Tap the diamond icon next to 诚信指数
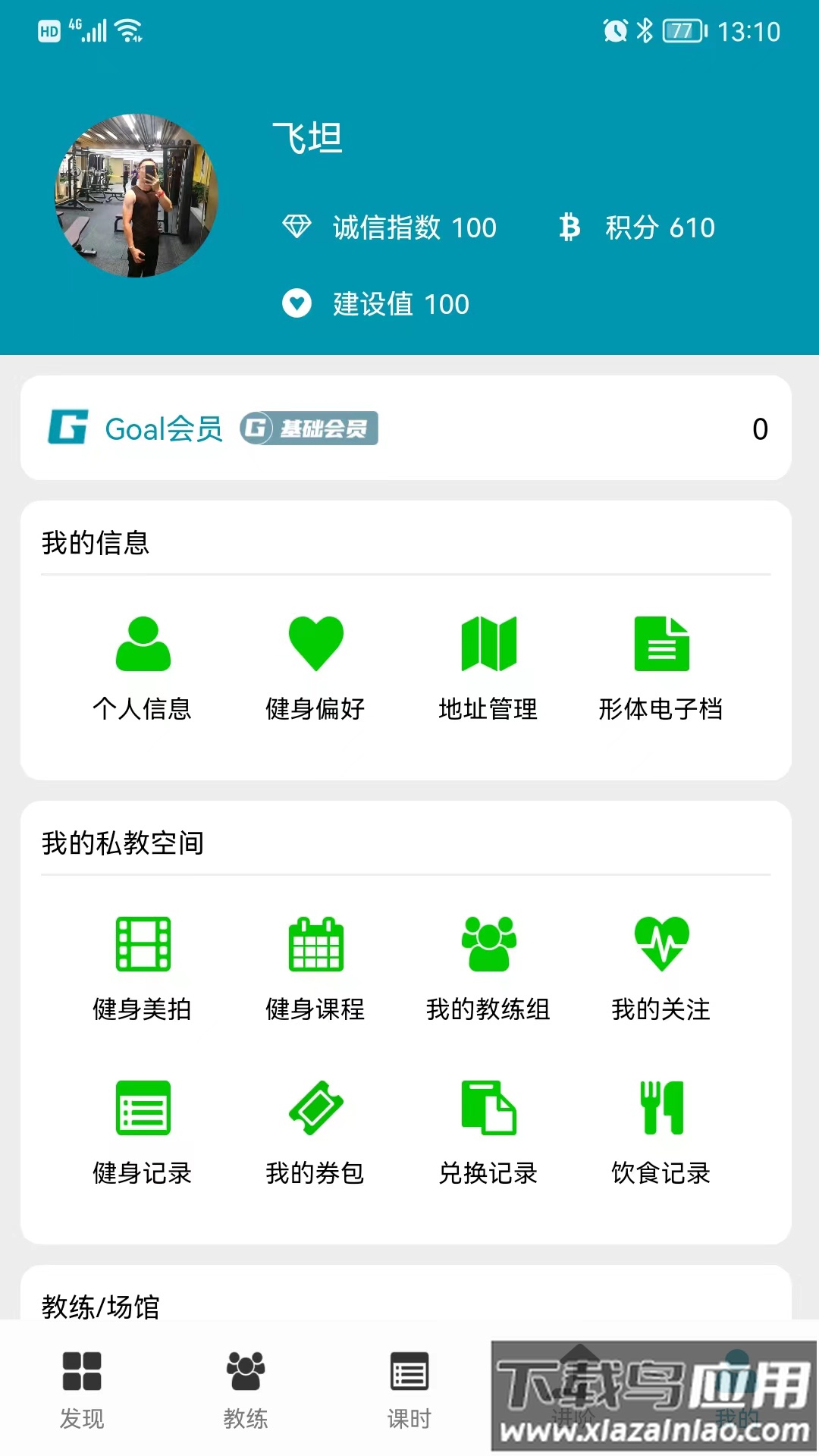Screen dimensions: 819x1456 (x=299, y=227)
